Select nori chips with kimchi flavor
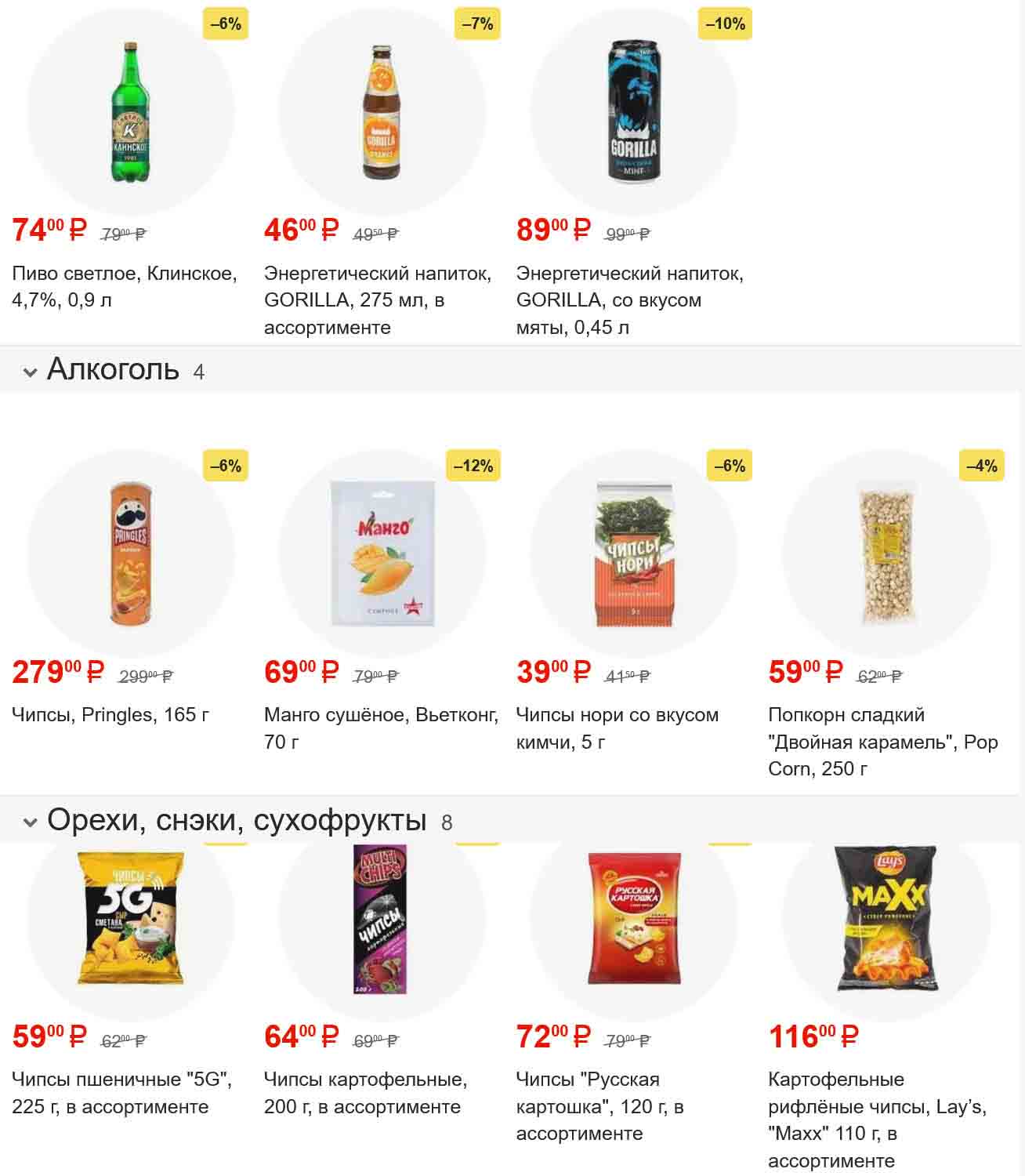Viewport: 1025px width, 1176px height. pos(634,555)
